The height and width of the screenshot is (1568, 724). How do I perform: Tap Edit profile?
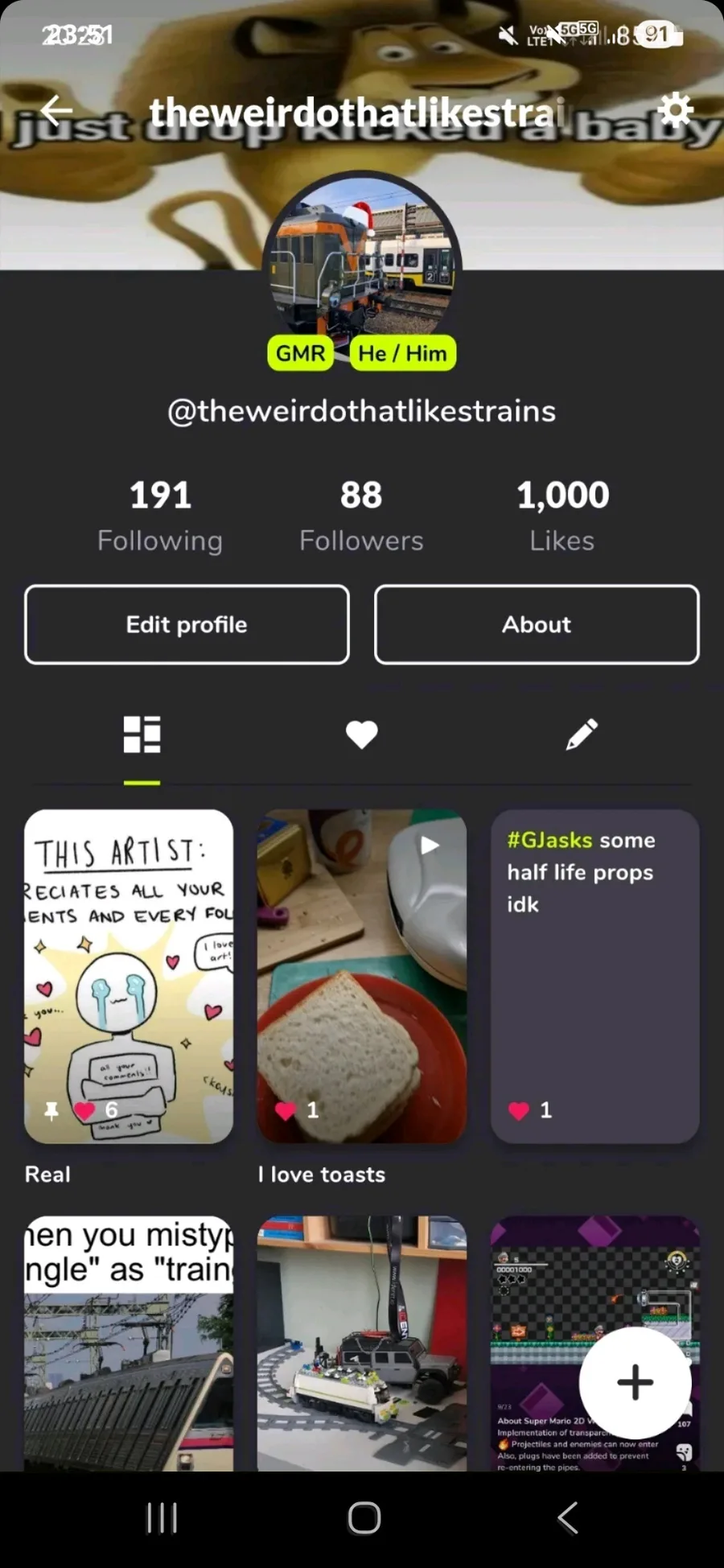[187, 624]
